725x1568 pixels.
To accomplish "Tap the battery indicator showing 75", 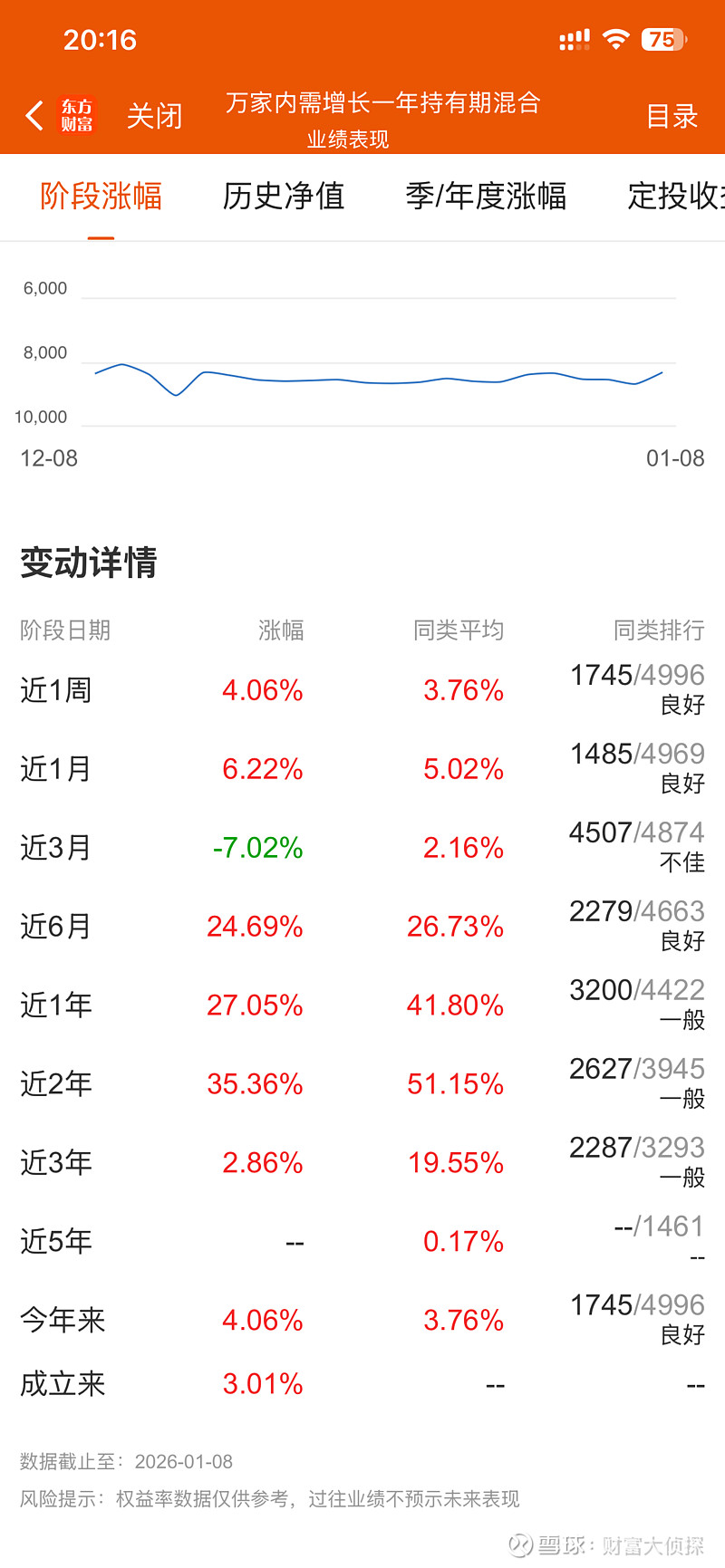I will coord(662,39).
